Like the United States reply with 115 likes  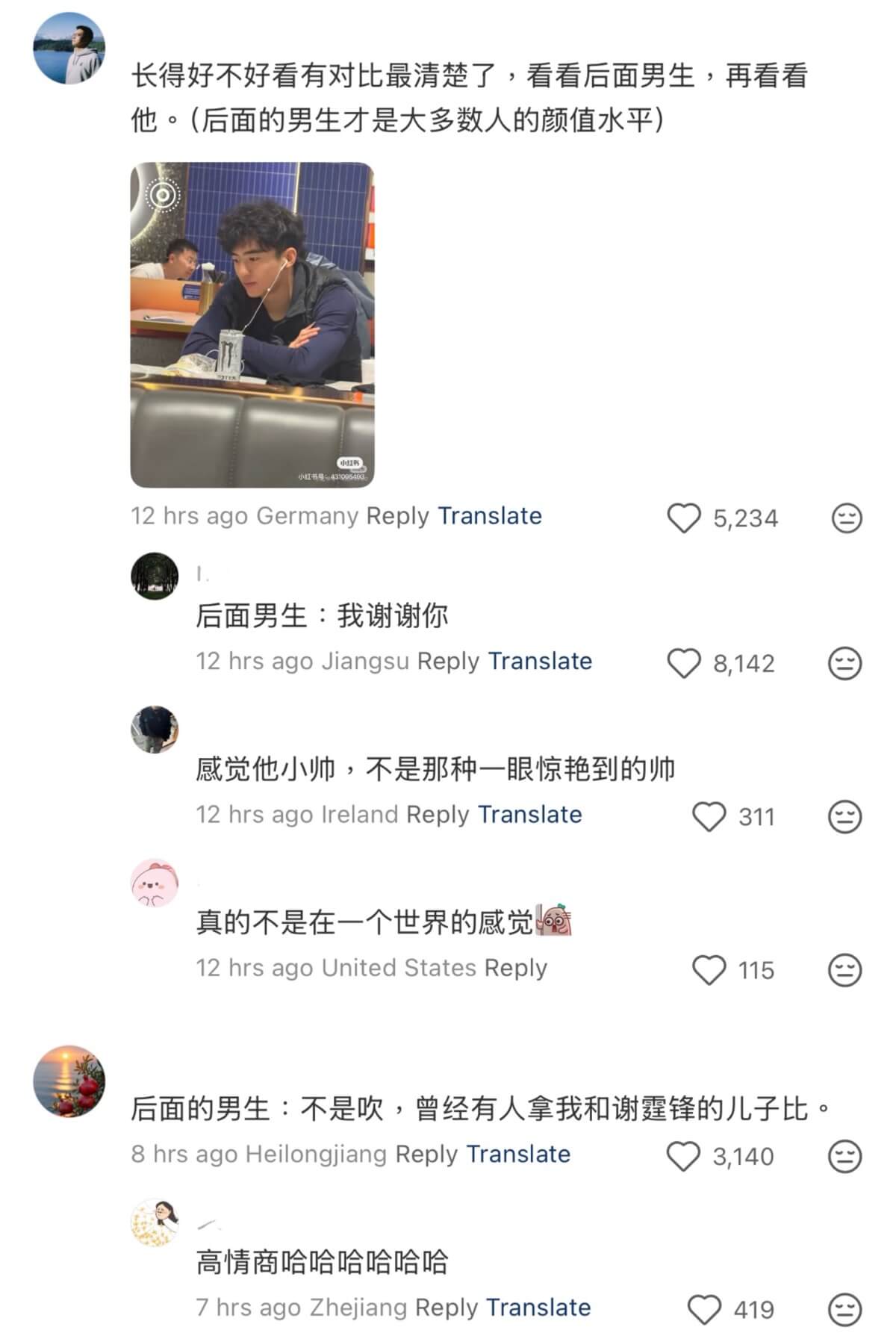[x=709, y=970]
